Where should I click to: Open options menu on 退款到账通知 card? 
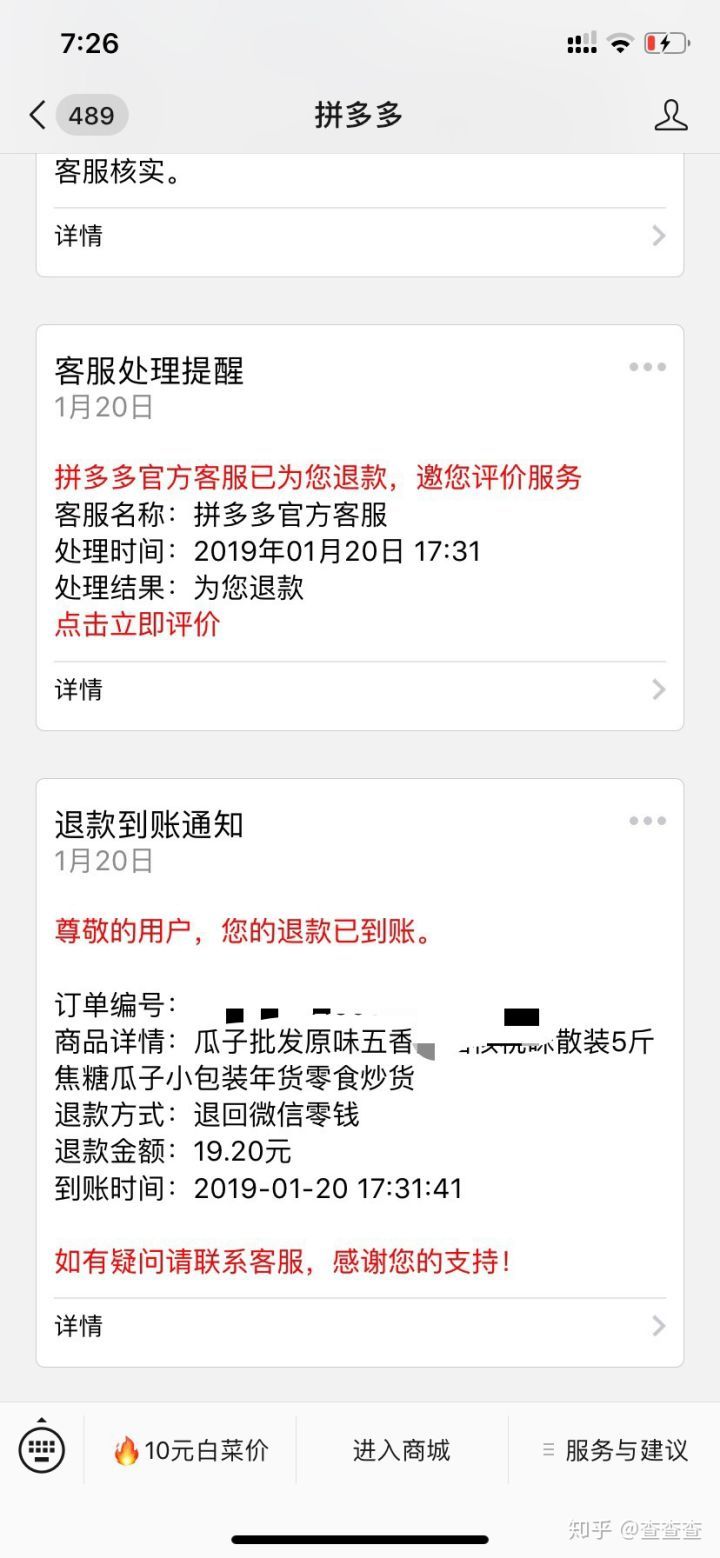647,820
